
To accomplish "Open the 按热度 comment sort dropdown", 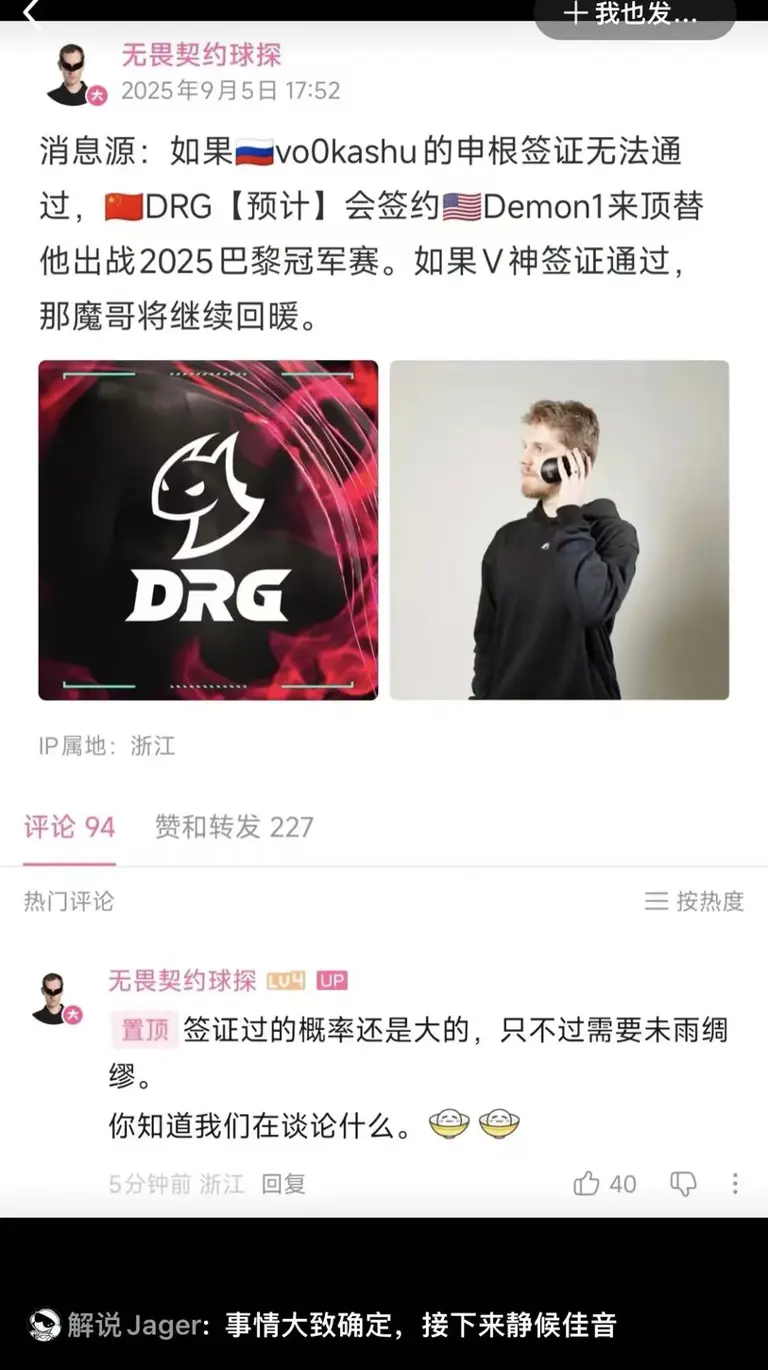I will pyautogui.click(x=712, y=902).
